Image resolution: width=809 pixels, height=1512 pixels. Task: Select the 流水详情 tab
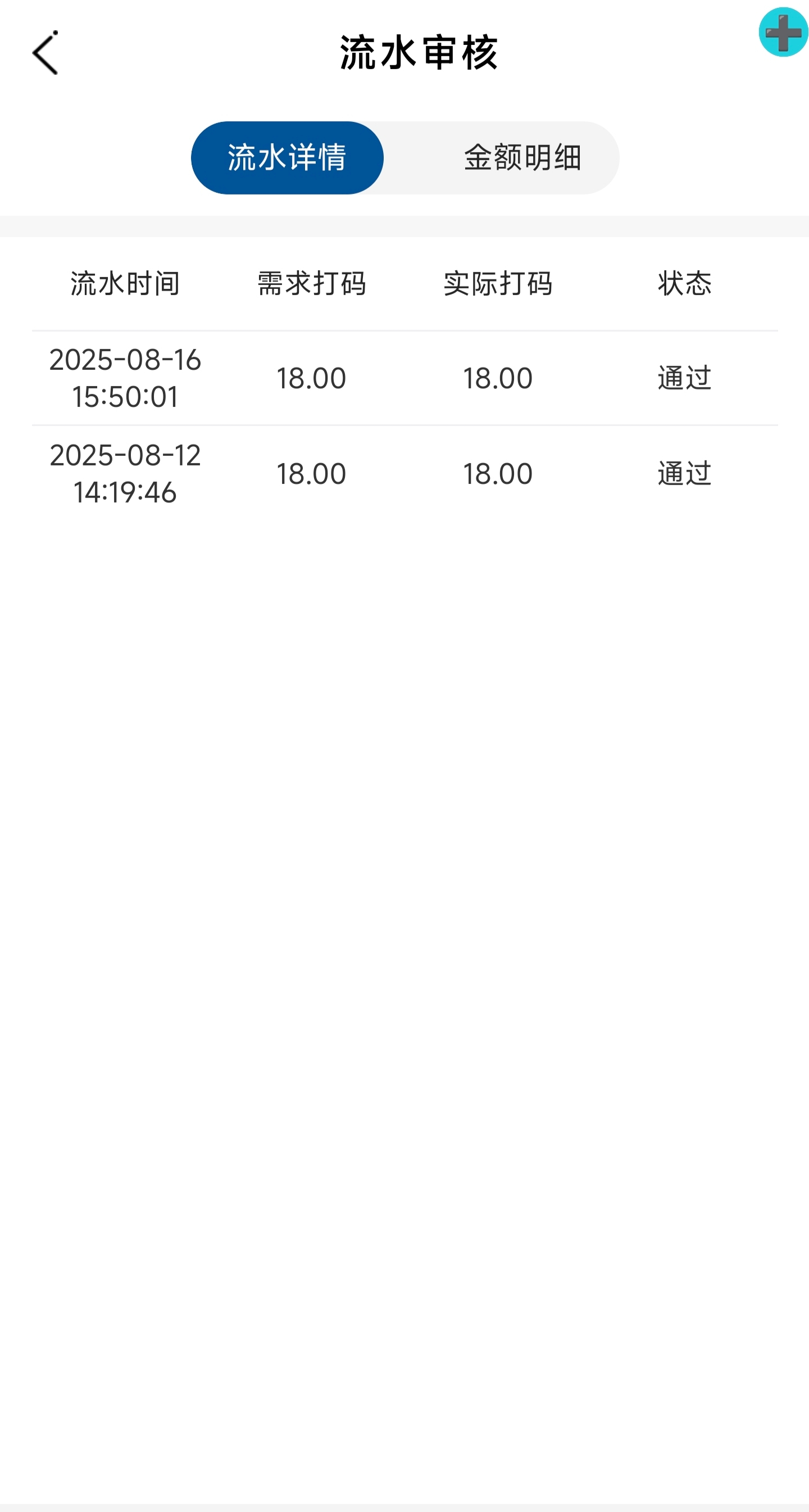(x=287, y=157)
